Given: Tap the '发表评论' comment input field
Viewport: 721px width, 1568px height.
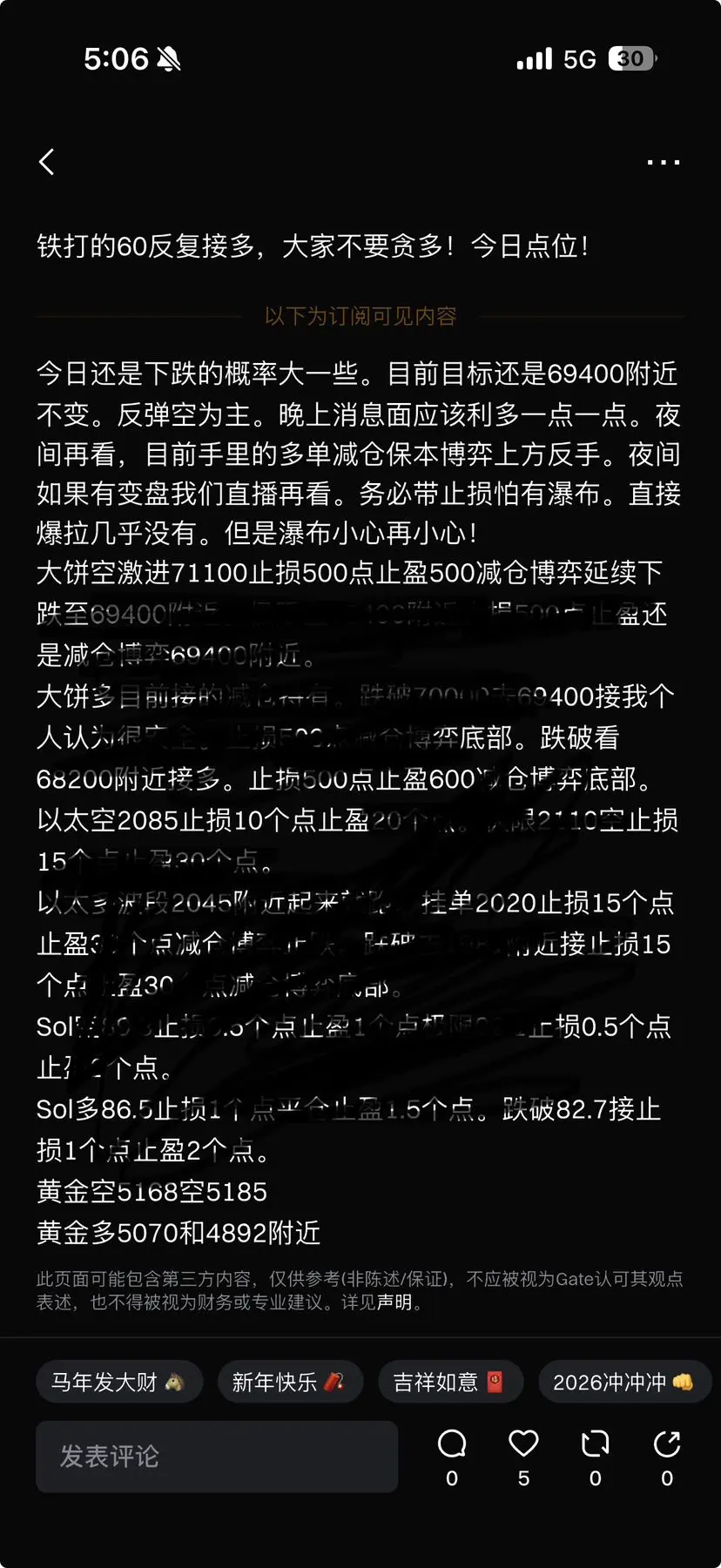Looking at the screenshot, I should [216, 1457].
